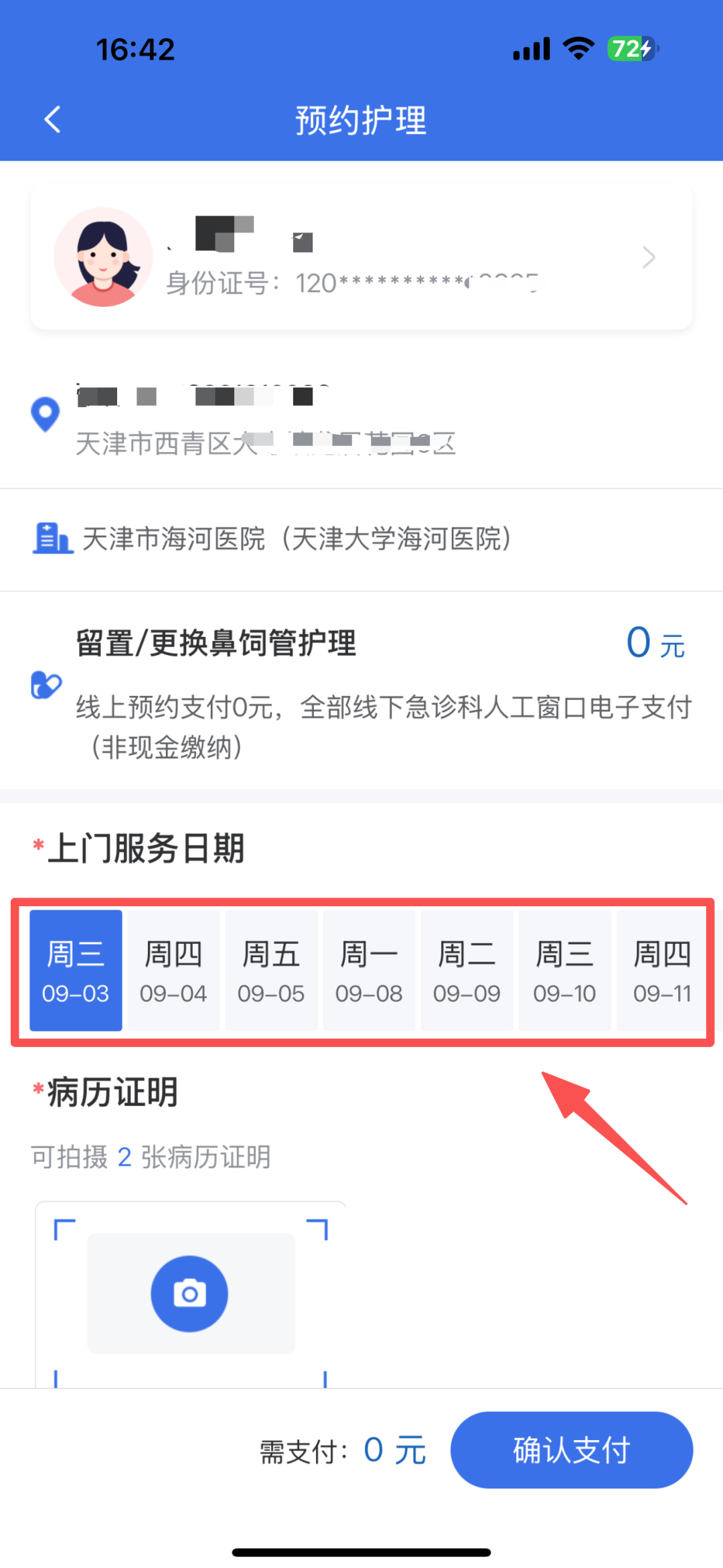
Task: Pick 周三 09-10 as service date
Action: (x=564, y=970)
